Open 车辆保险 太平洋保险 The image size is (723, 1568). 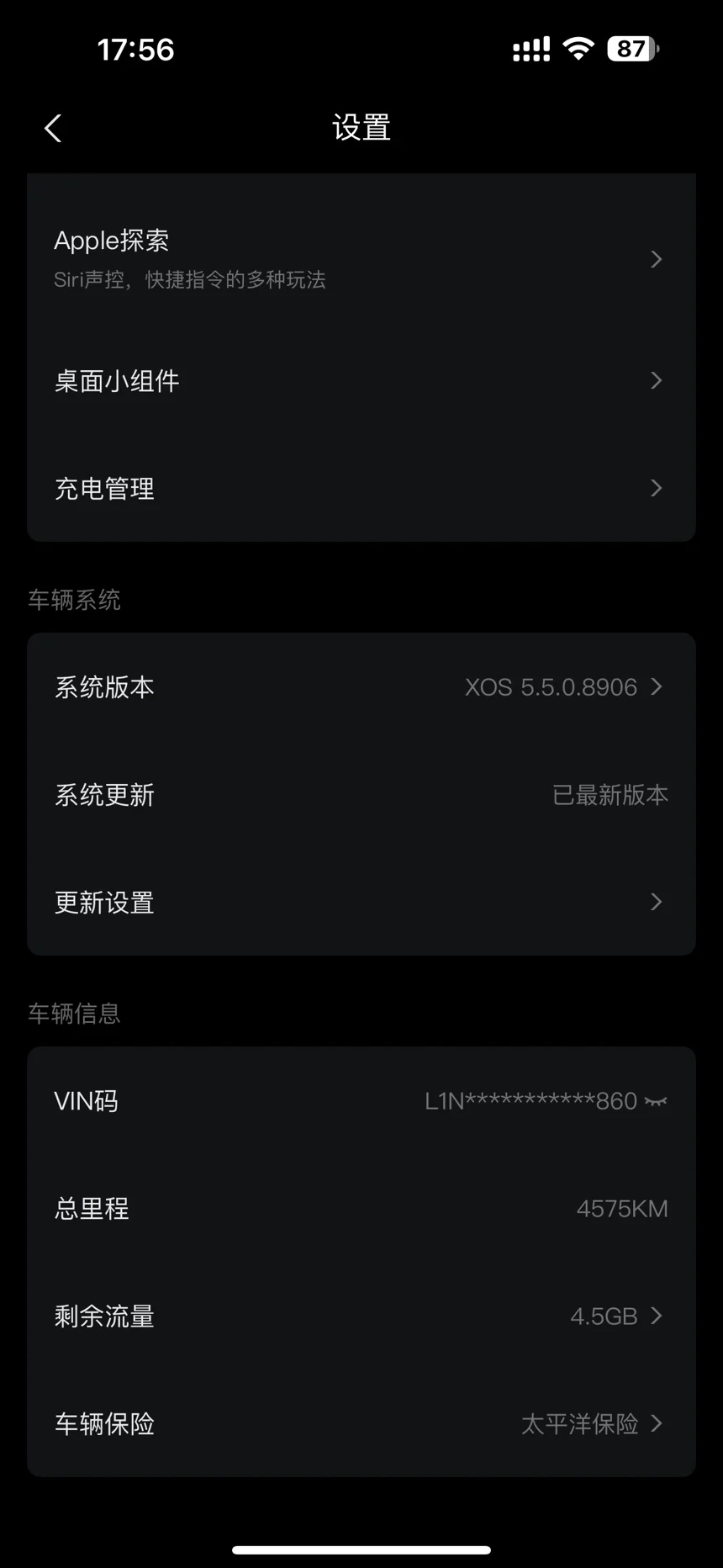click(361, 1424)
